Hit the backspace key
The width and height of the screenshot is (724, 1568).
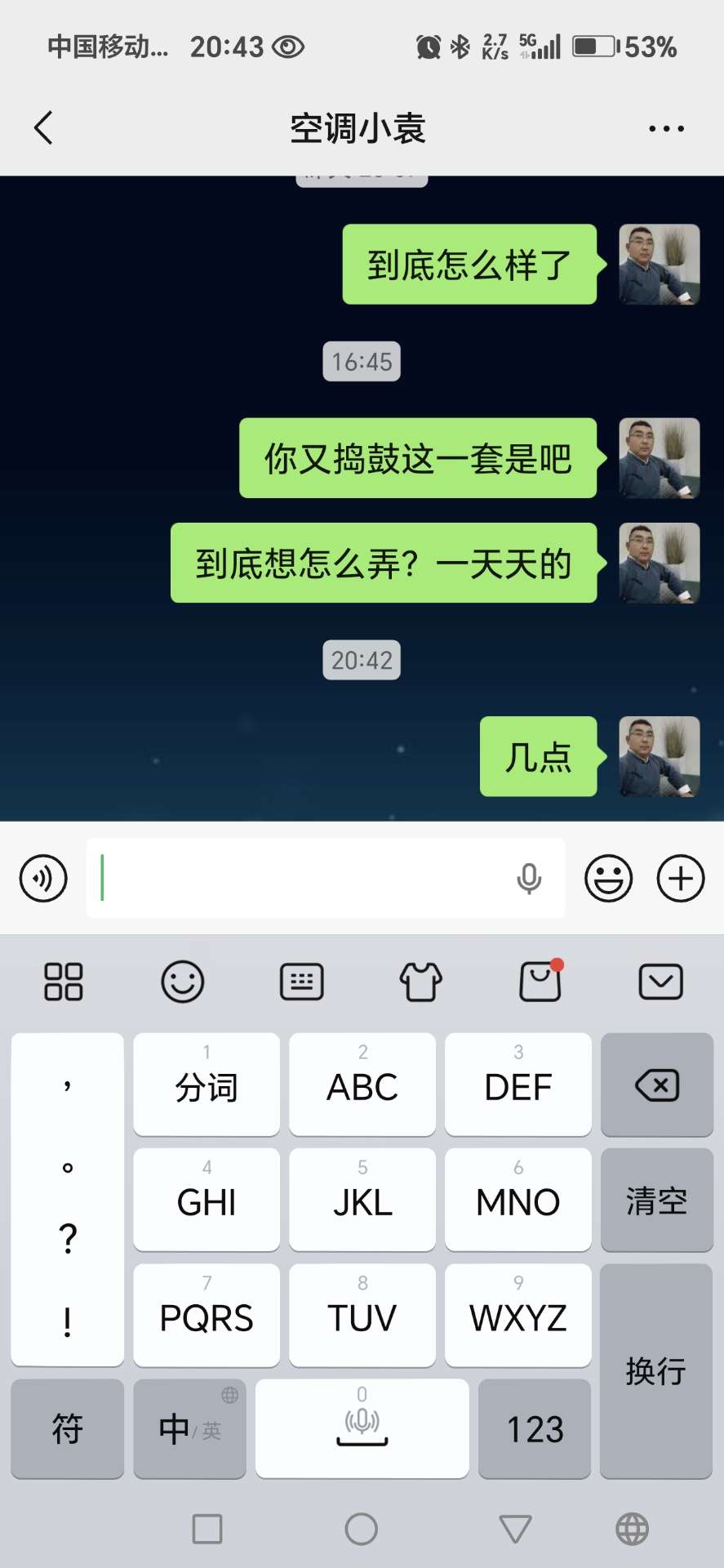(x=656, y=1085)
